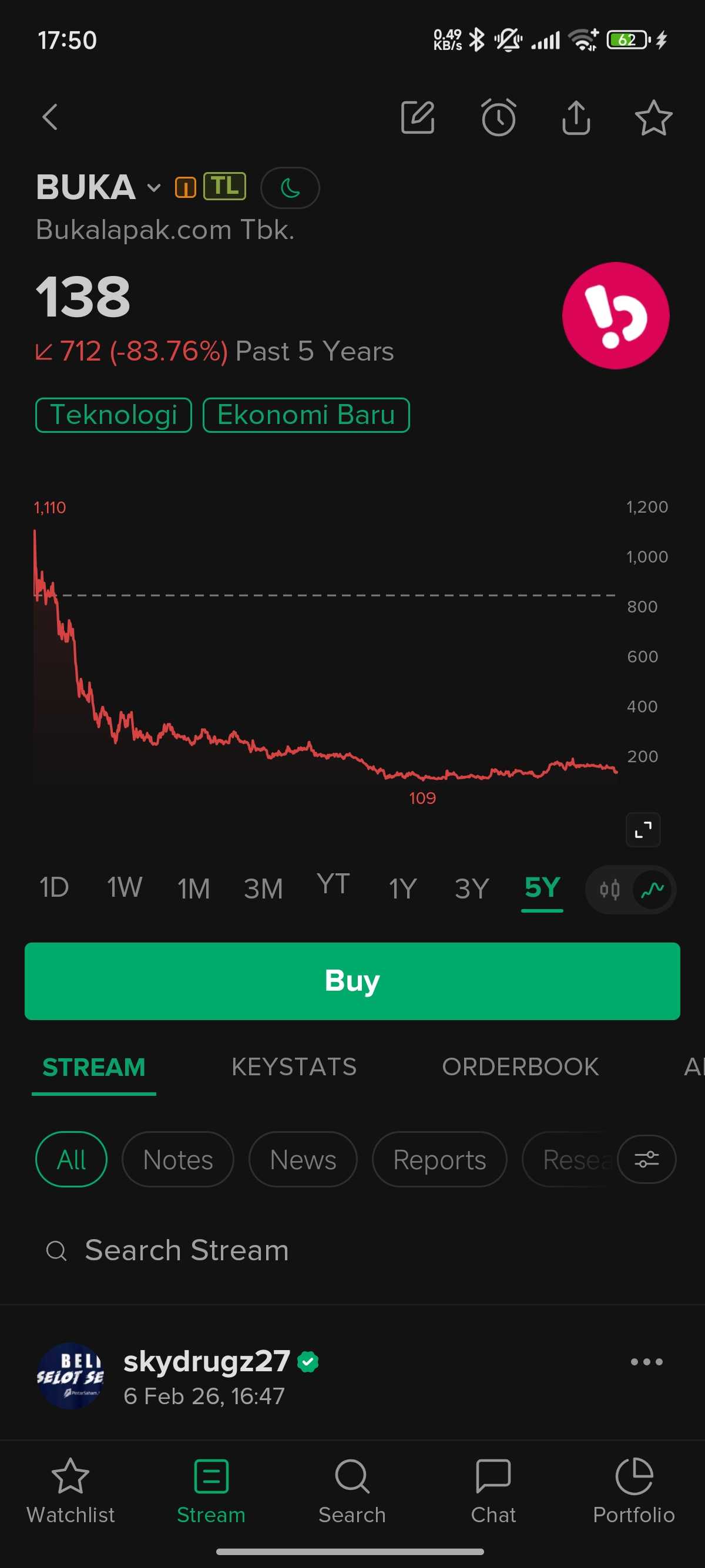Tap the Search Stream field
Screen dimensions: 705x1568
186,1251
